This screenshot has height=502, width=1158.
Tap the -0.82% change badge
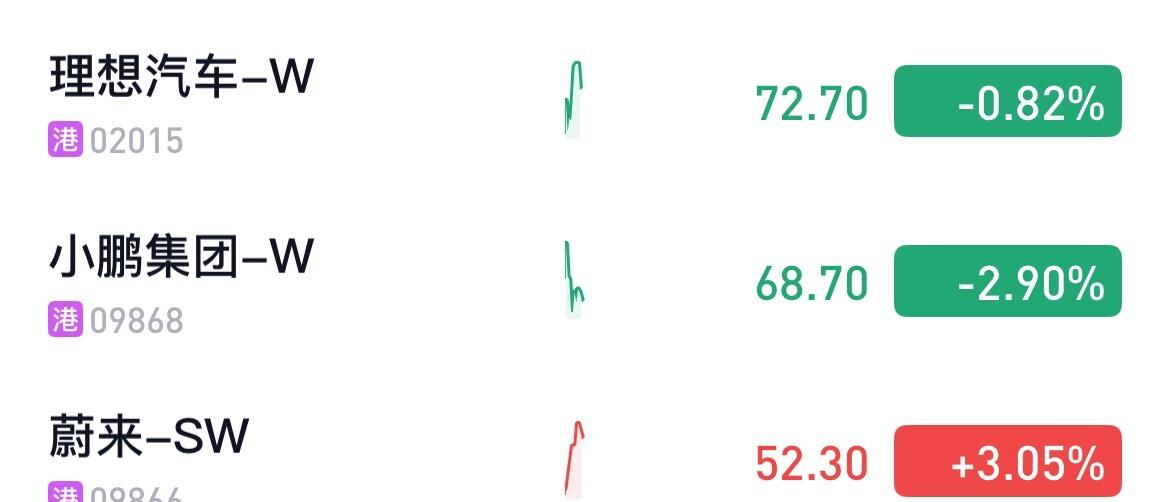(x=1007, y=101)
